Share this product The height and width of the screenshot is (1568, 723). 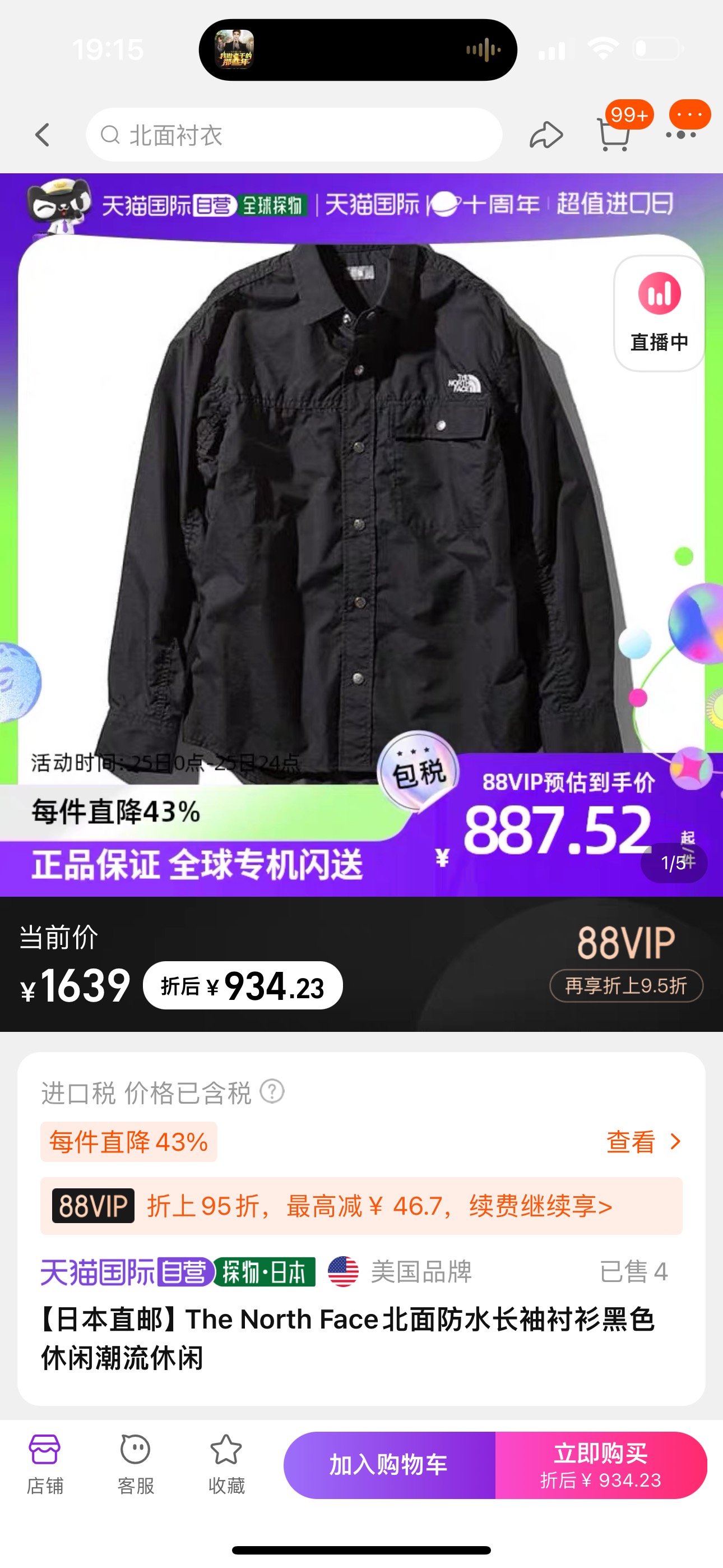tap(545, 135)
